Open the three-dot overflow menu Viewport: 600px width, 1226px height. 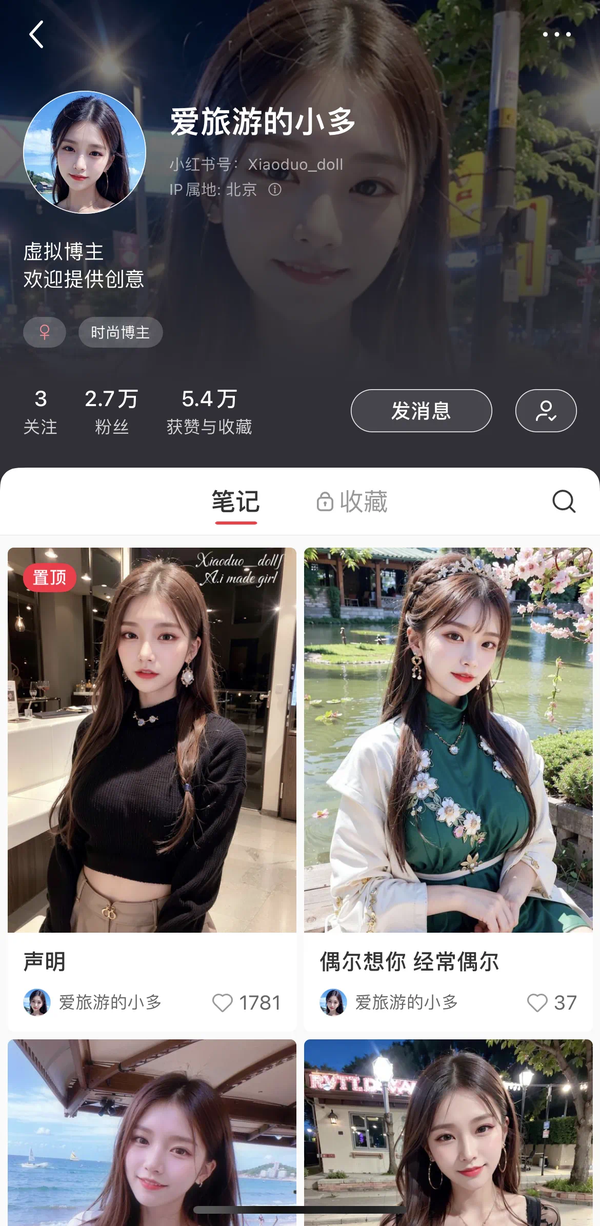pos(557,34)
